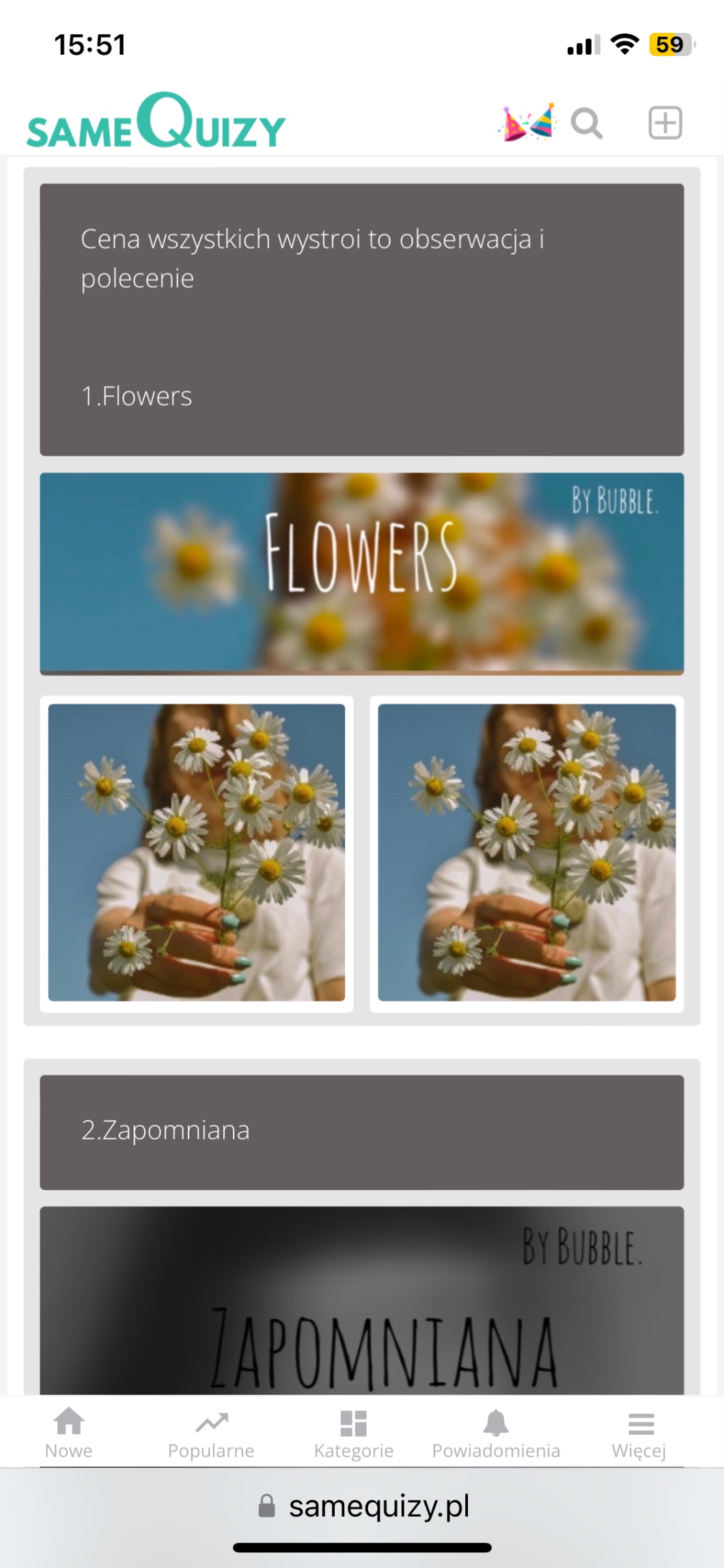Go to the SameQuizy homepage logo
724x1568 pixels.
(x=156, y=122)
